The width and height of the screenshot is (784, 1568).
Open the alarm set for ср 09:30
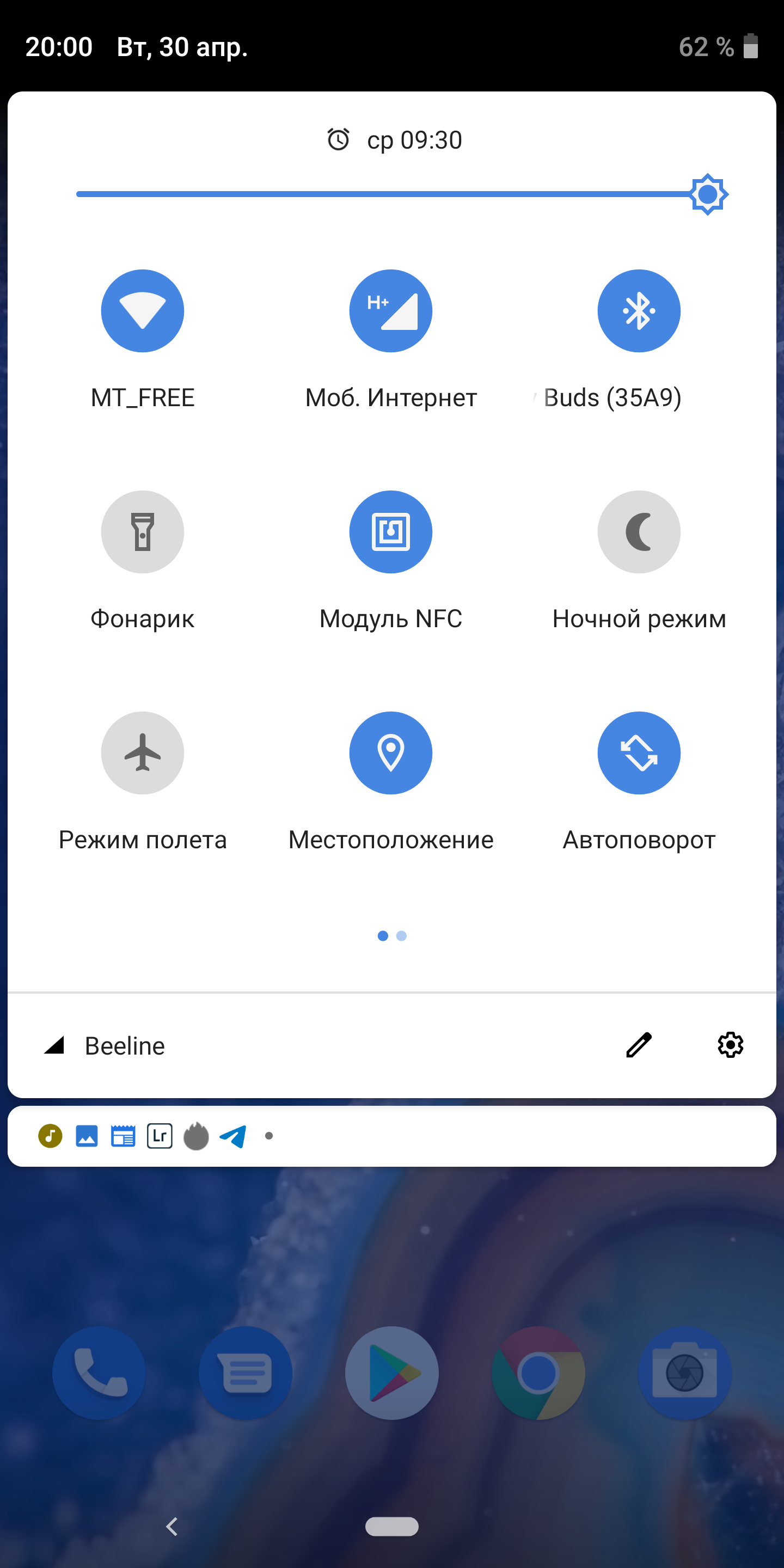394,140
